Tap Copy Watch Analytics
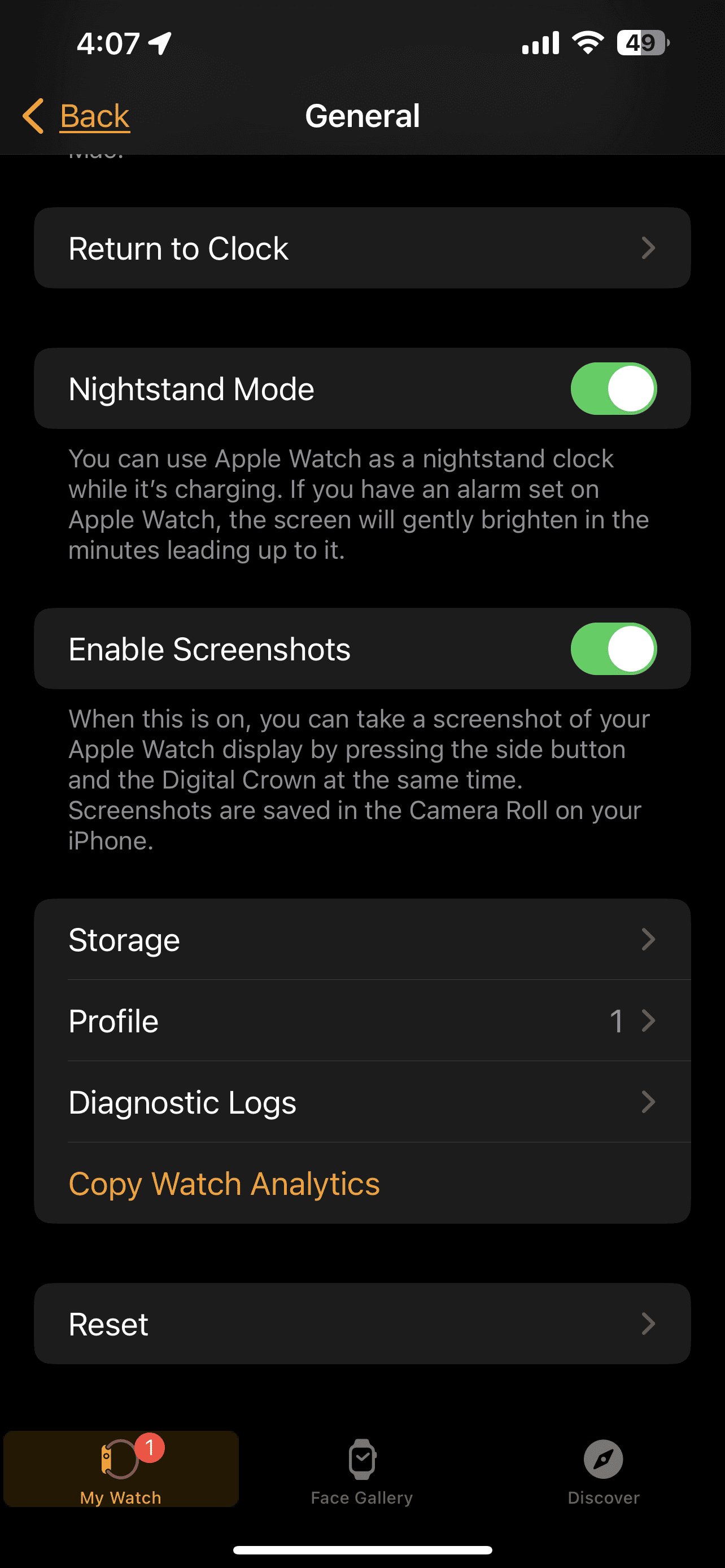Screen dimensions: 725x1568 224,1183
